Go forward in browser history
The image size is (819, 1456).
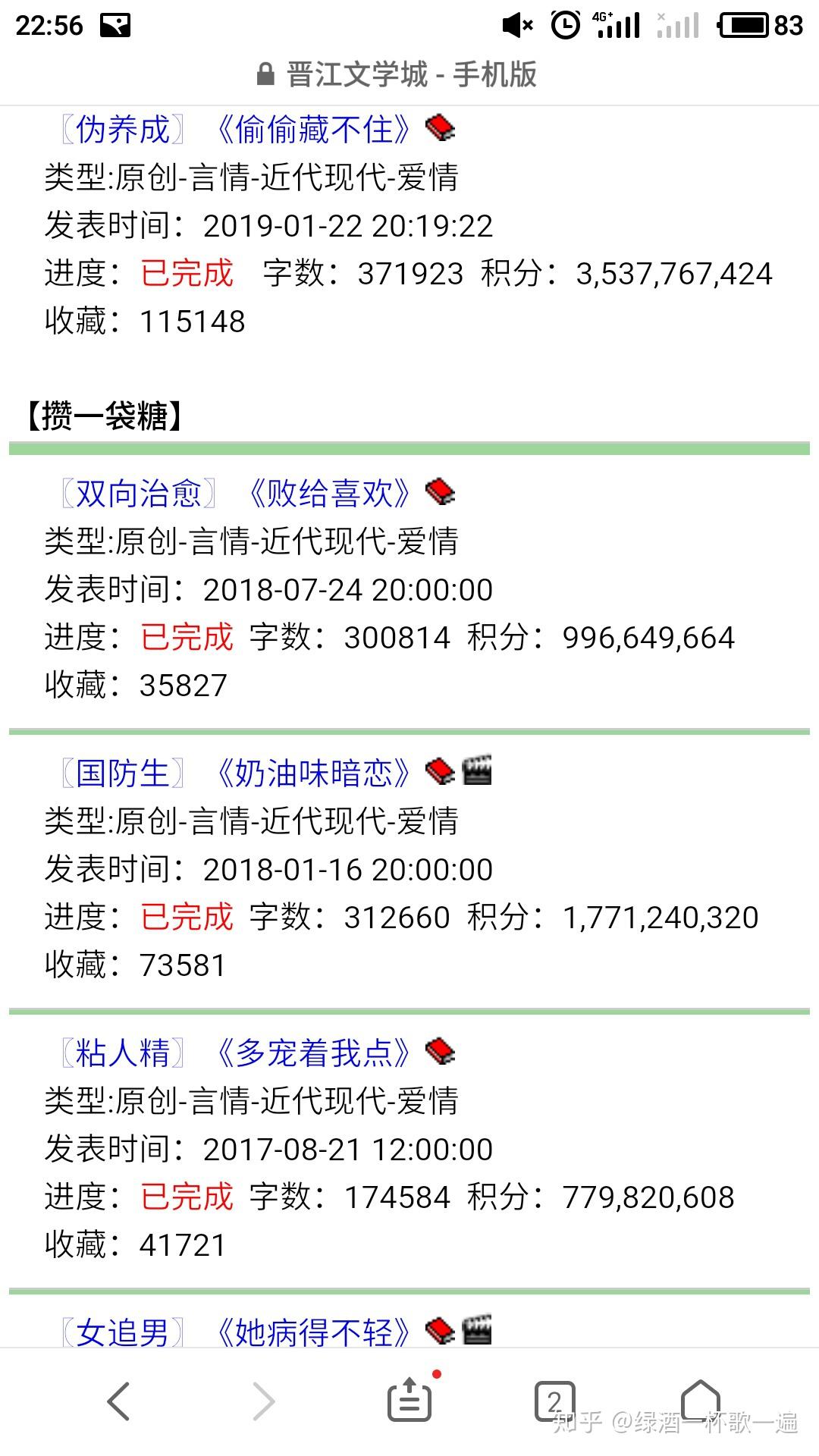(262, 1401)
